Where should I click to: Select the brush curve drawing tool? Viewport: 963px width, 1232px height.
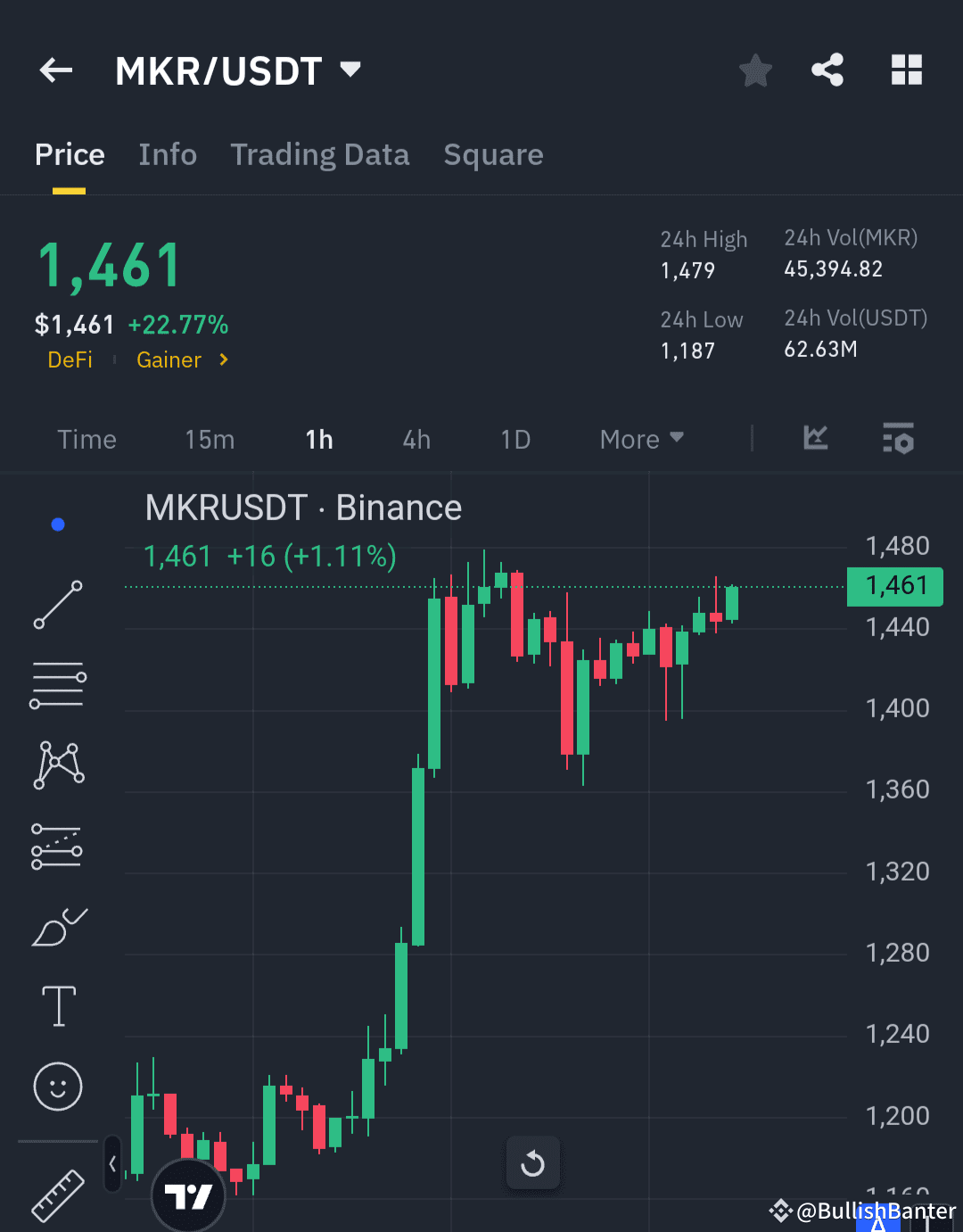pyautogui.click(x=57, y=928)
